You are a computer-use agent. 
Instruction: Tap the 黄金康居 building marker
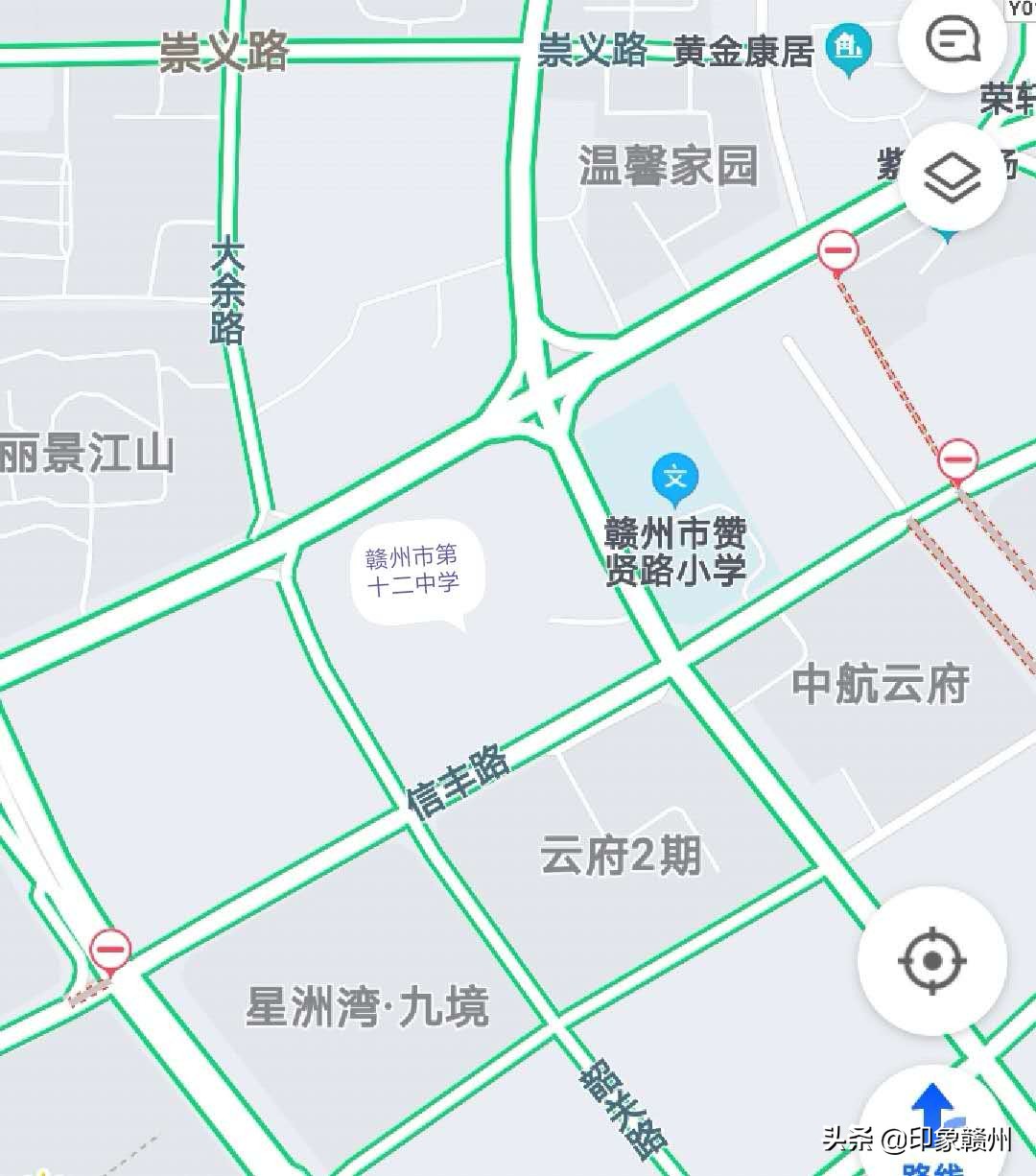[x=847, y=43]
